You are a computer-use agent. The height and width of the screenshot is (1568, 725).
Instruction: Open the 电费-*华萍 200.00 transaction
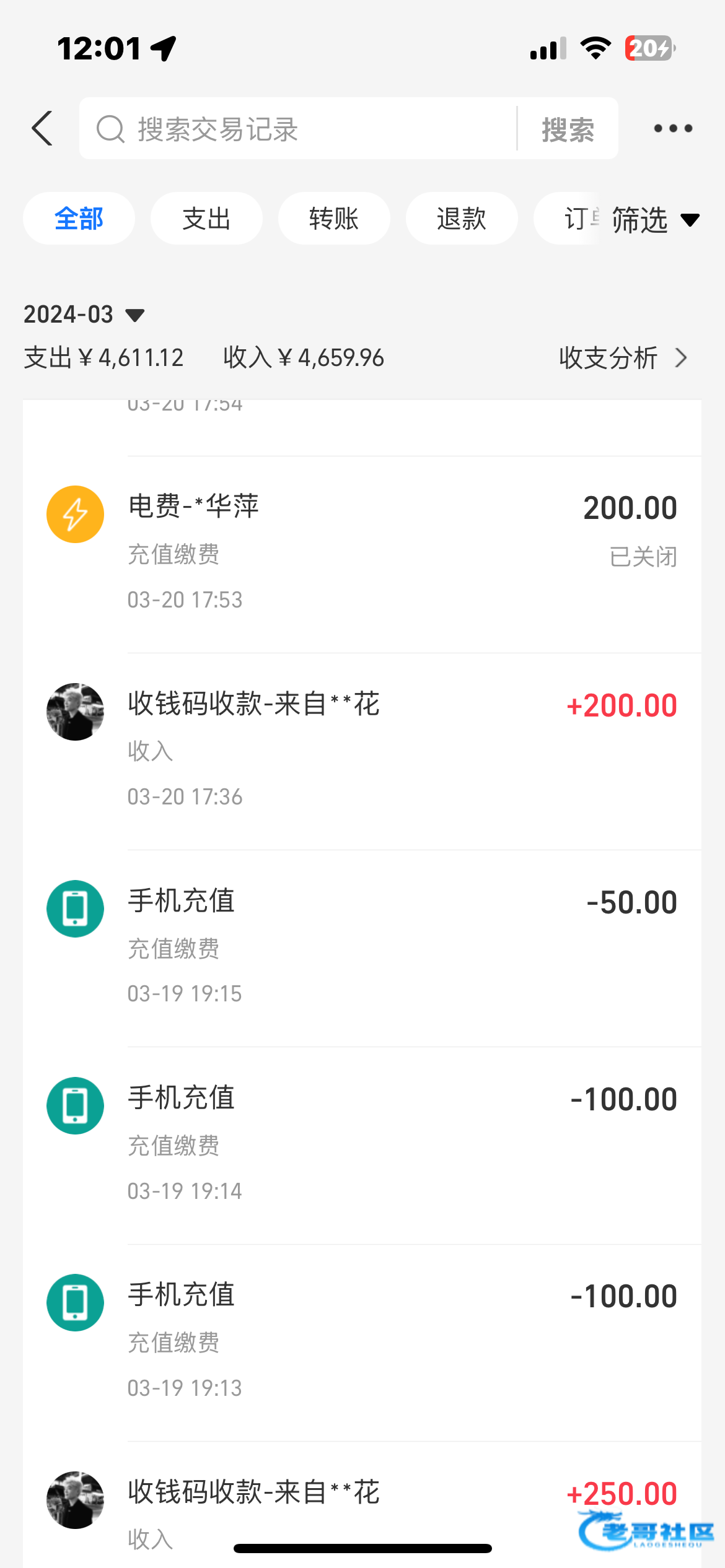point(362,554)
